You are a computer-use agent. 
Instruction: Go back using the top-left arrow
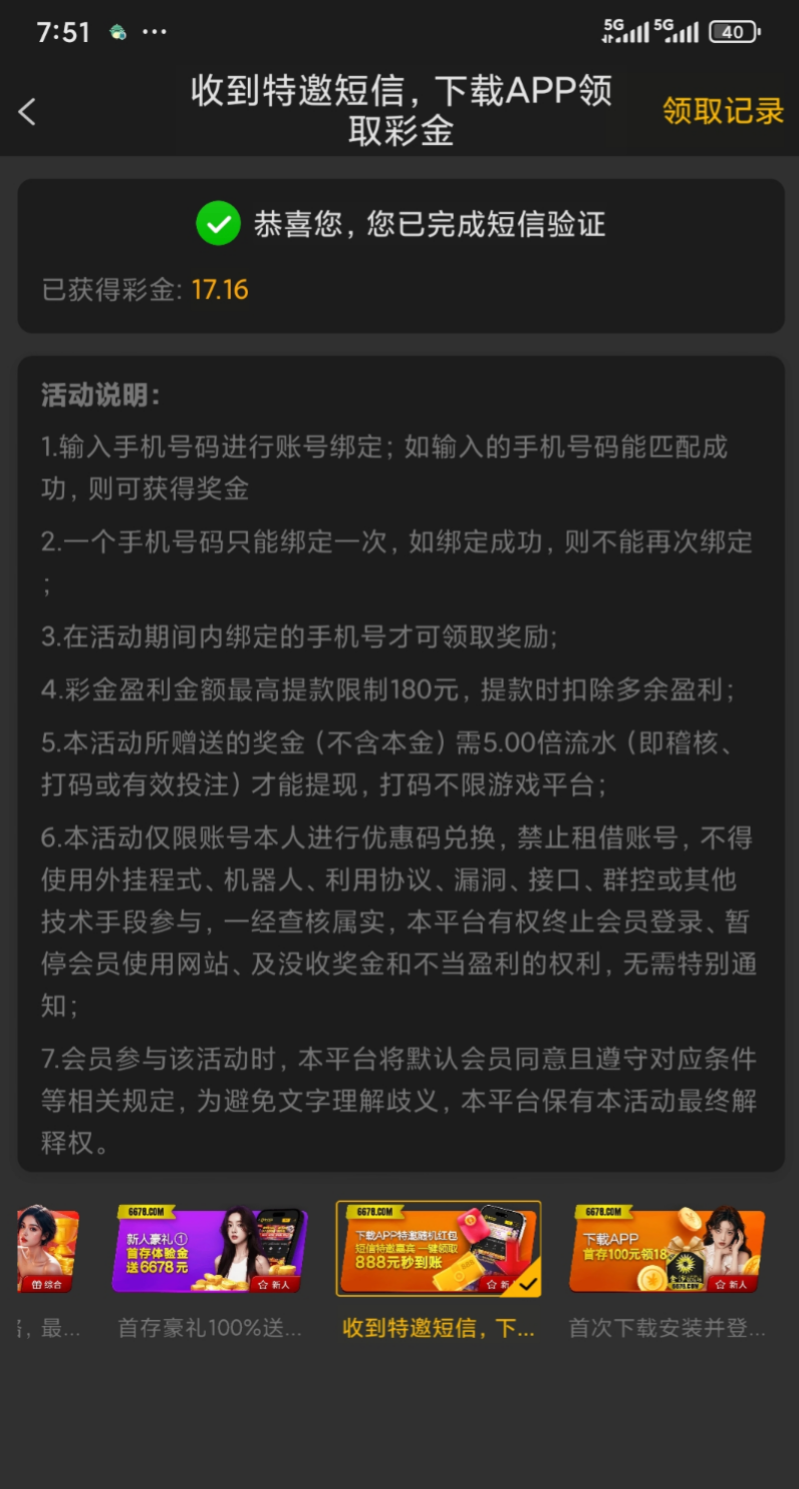[x=27, y=111]
